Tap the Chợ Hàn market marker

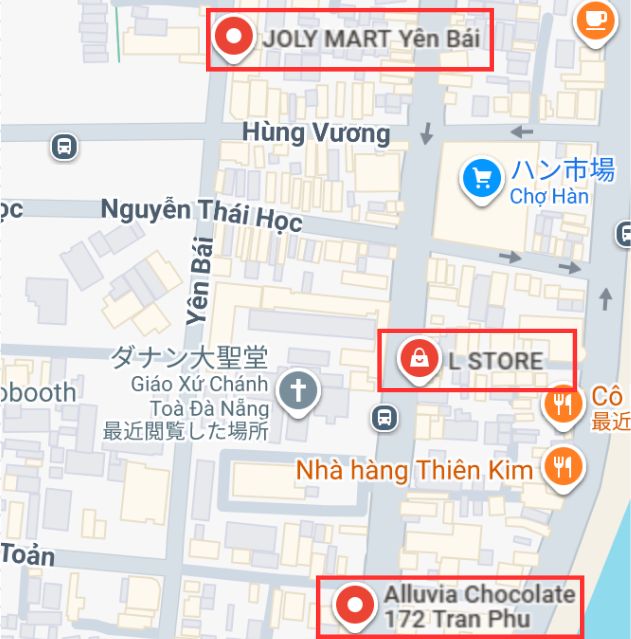(x=482, y=178)
